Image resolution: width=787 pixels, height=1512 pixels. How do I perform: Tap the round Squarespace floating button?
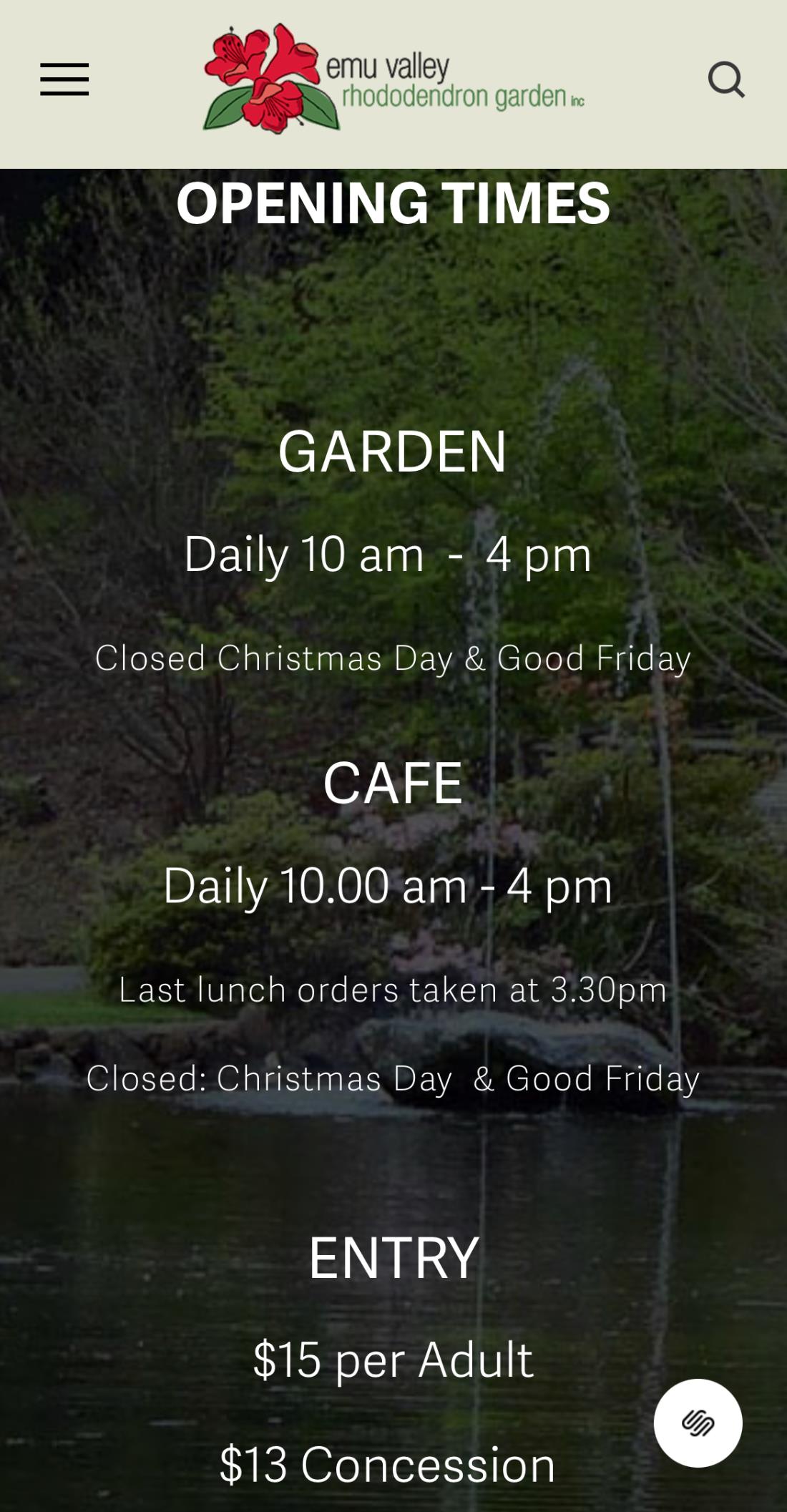tap(698, 1423)
